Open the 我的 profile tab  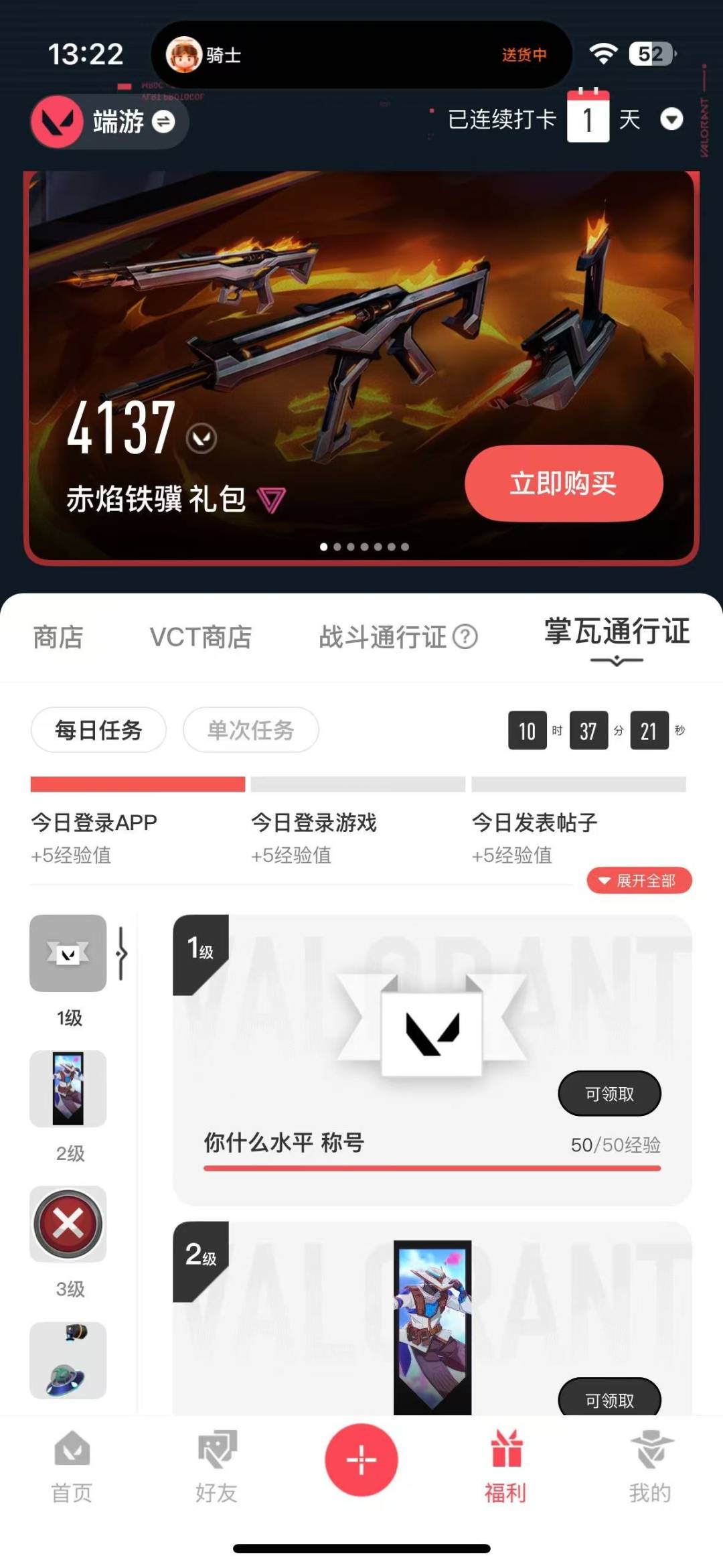coord(650,1467)
